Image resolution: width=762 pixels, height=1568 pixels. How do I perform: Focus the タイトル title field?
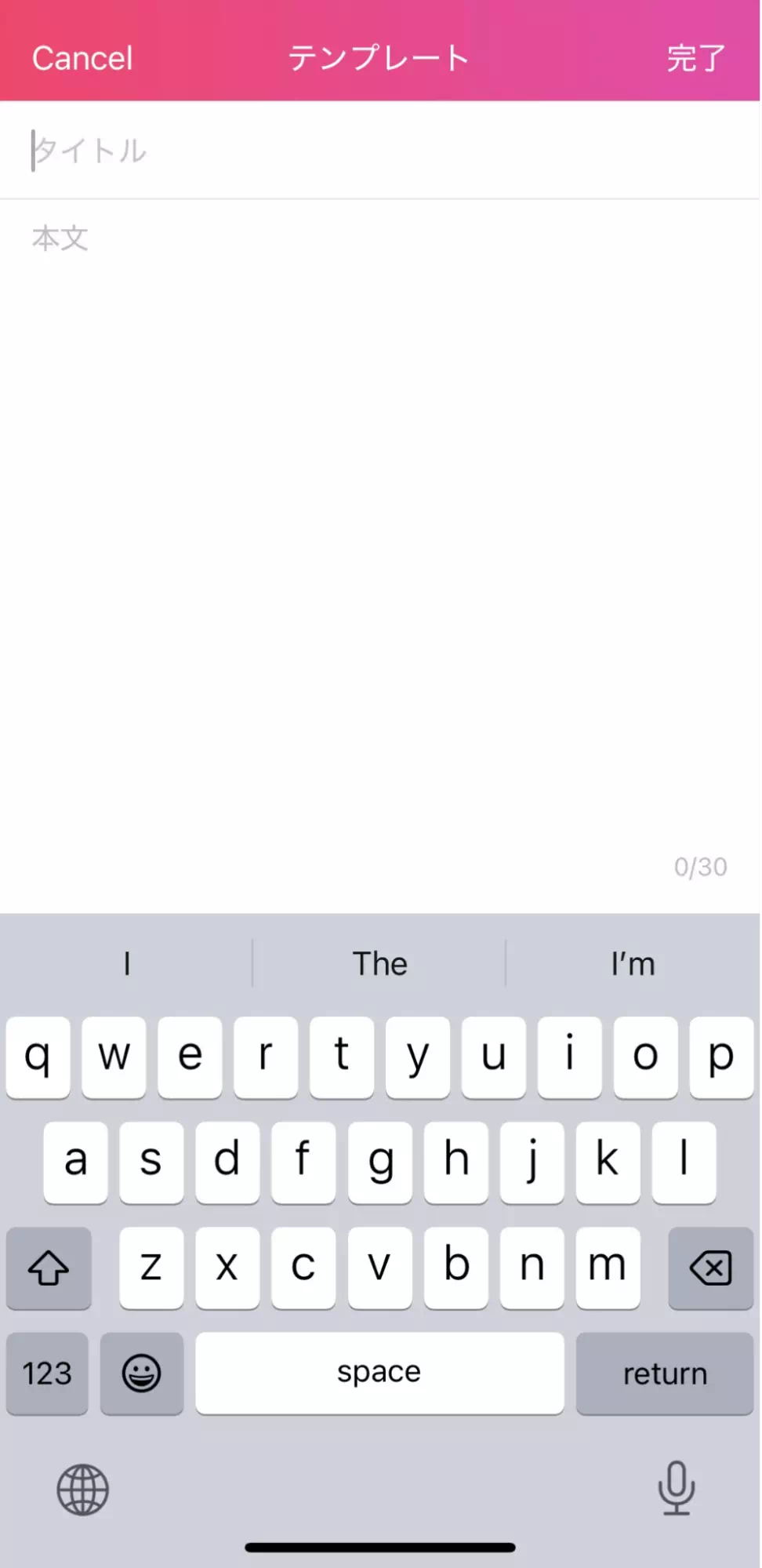click(376, 151)
